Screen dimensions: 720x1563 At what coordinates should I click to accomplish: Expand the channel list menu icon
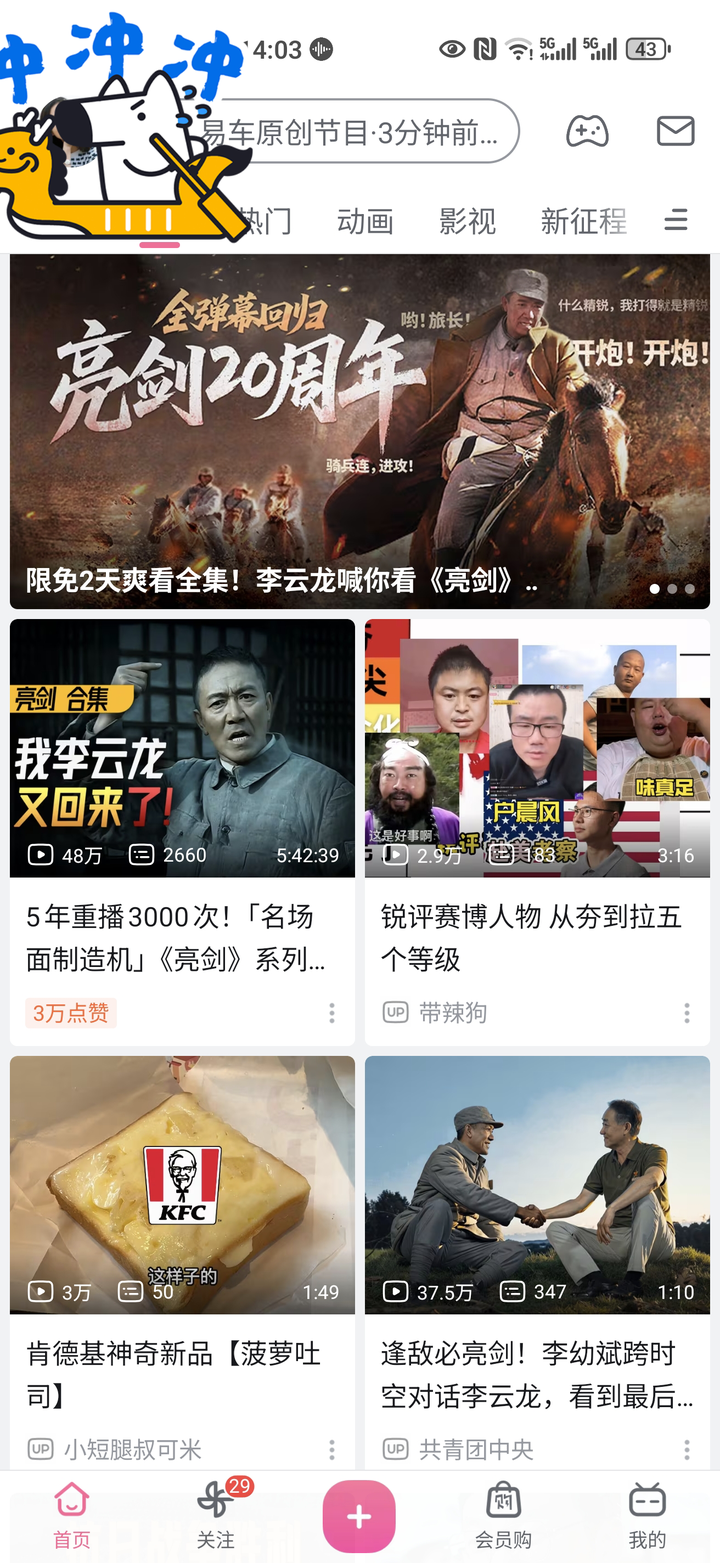click(676, 220)
